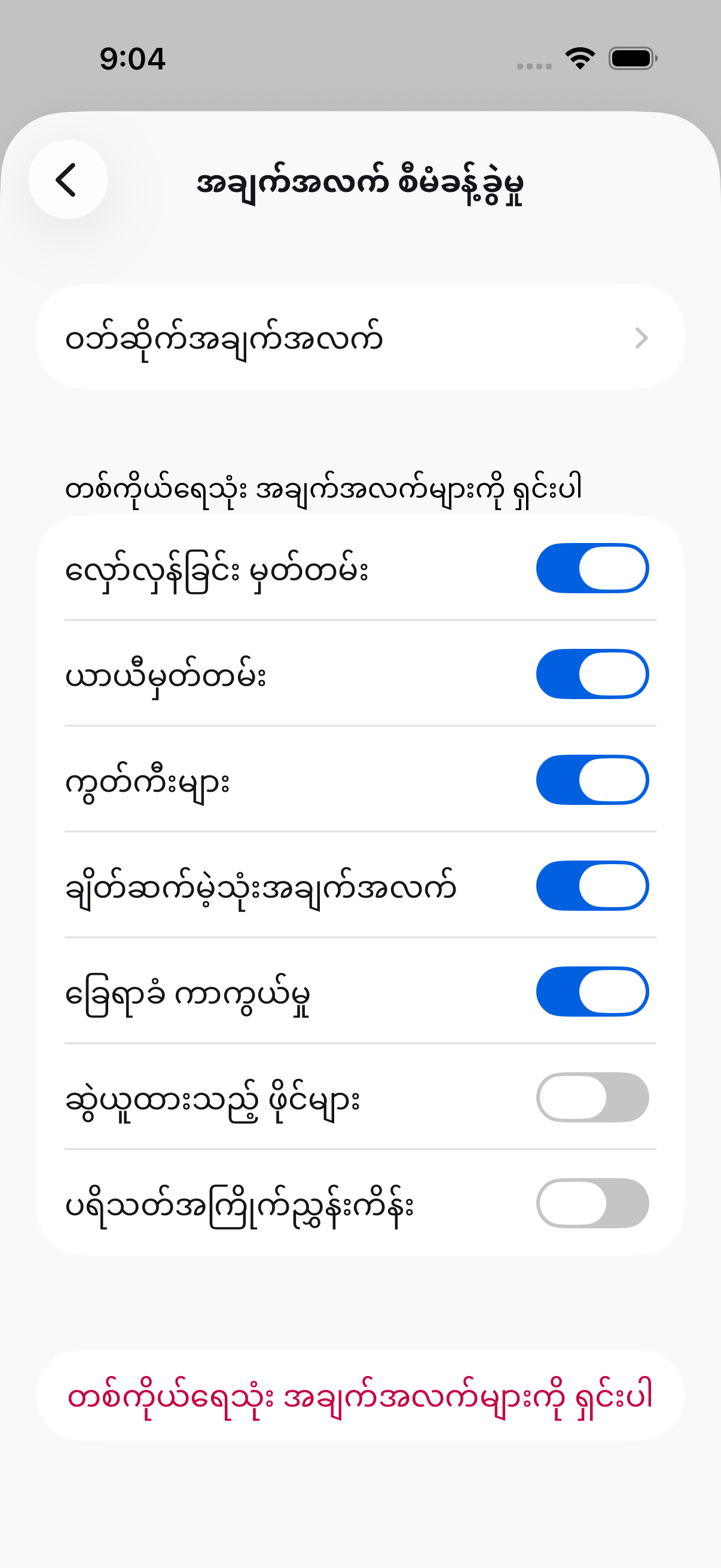Turn off the ကွတ်ကီးများ toggle
721x1568 pixels.
(x=592, y=780)
